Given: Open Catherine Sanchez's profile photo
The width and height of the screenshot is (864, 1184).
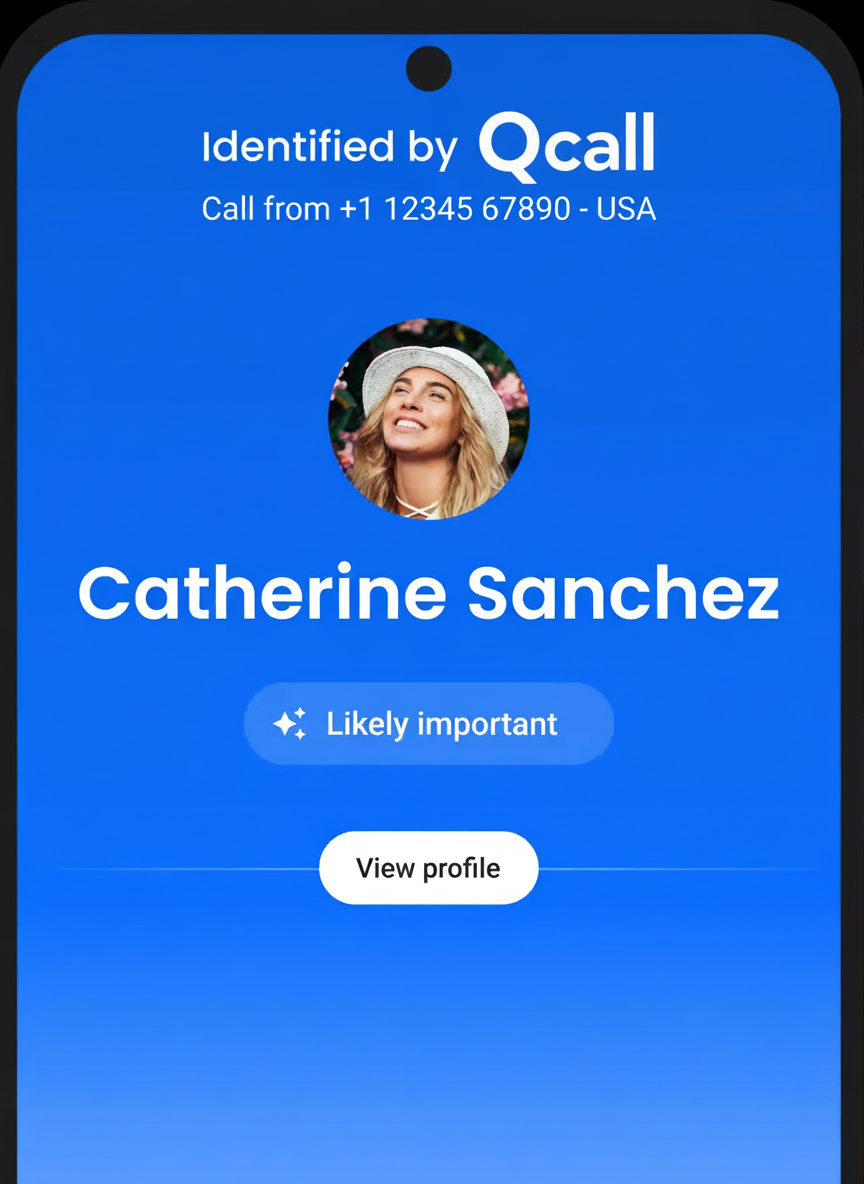Looking at the screenshot, I should tap(428, 420).
